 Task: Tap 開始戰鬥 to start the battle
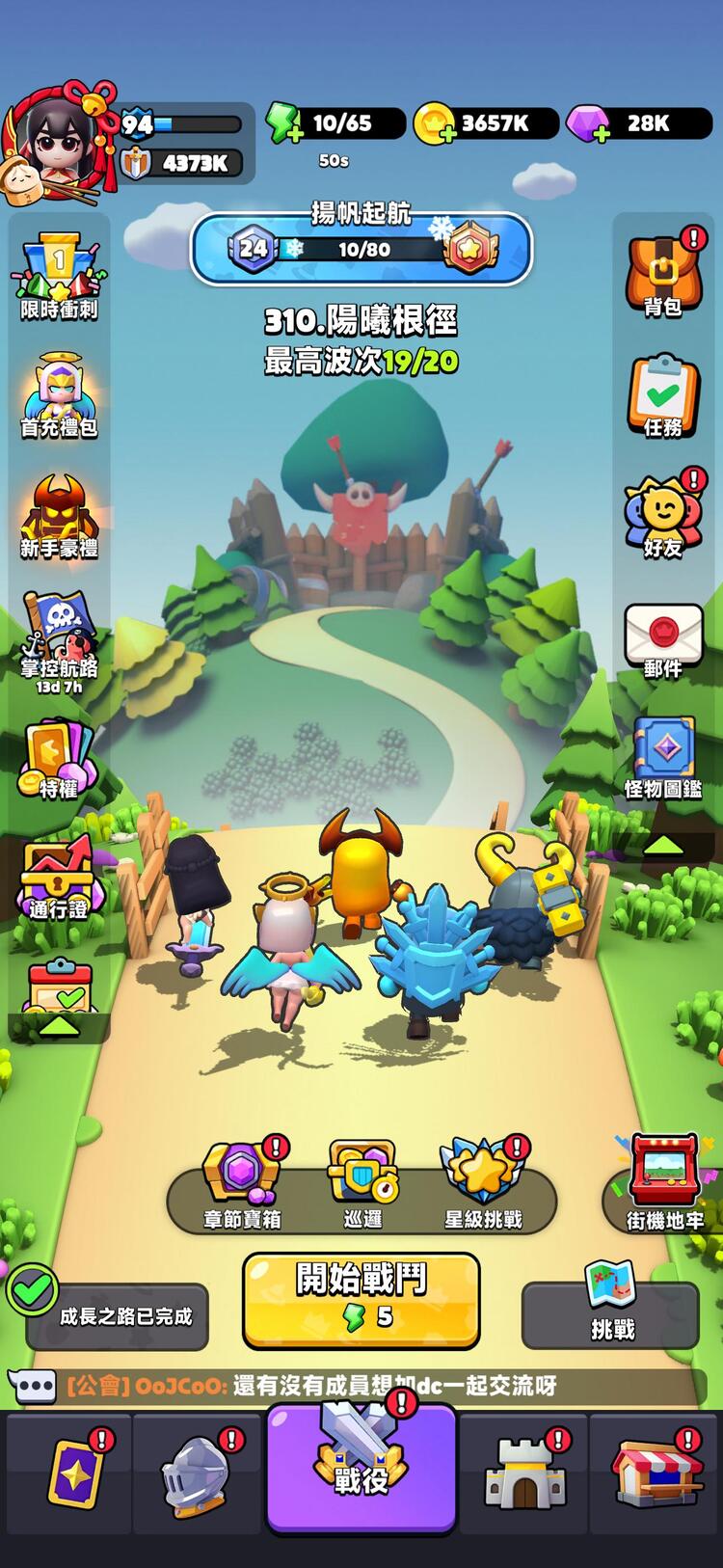pos(361,1298)
